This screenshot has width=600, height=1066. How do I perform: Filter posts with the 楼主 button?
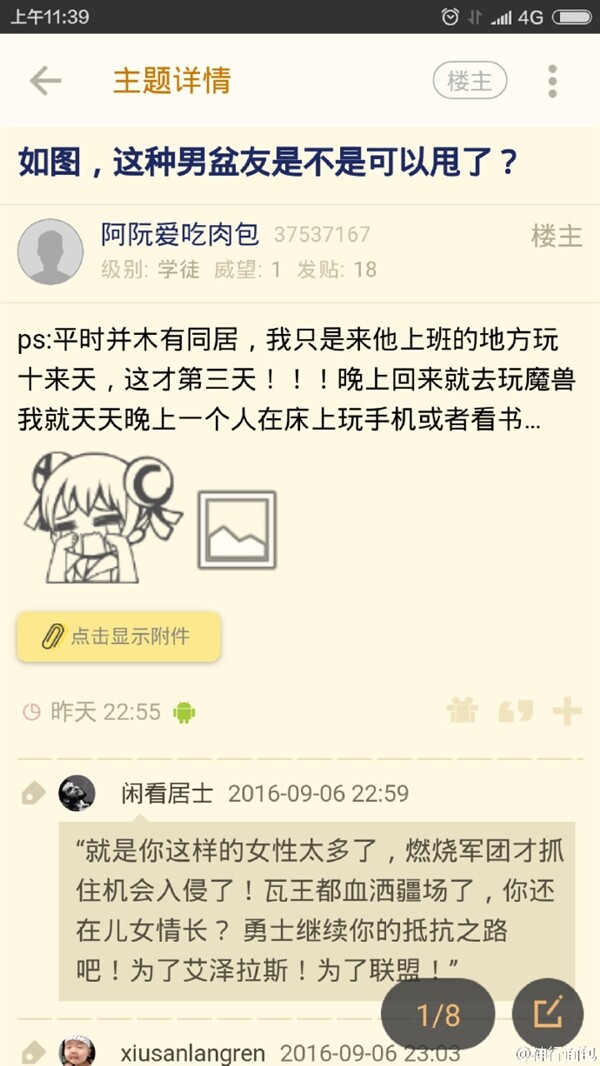tap(469, 81)
